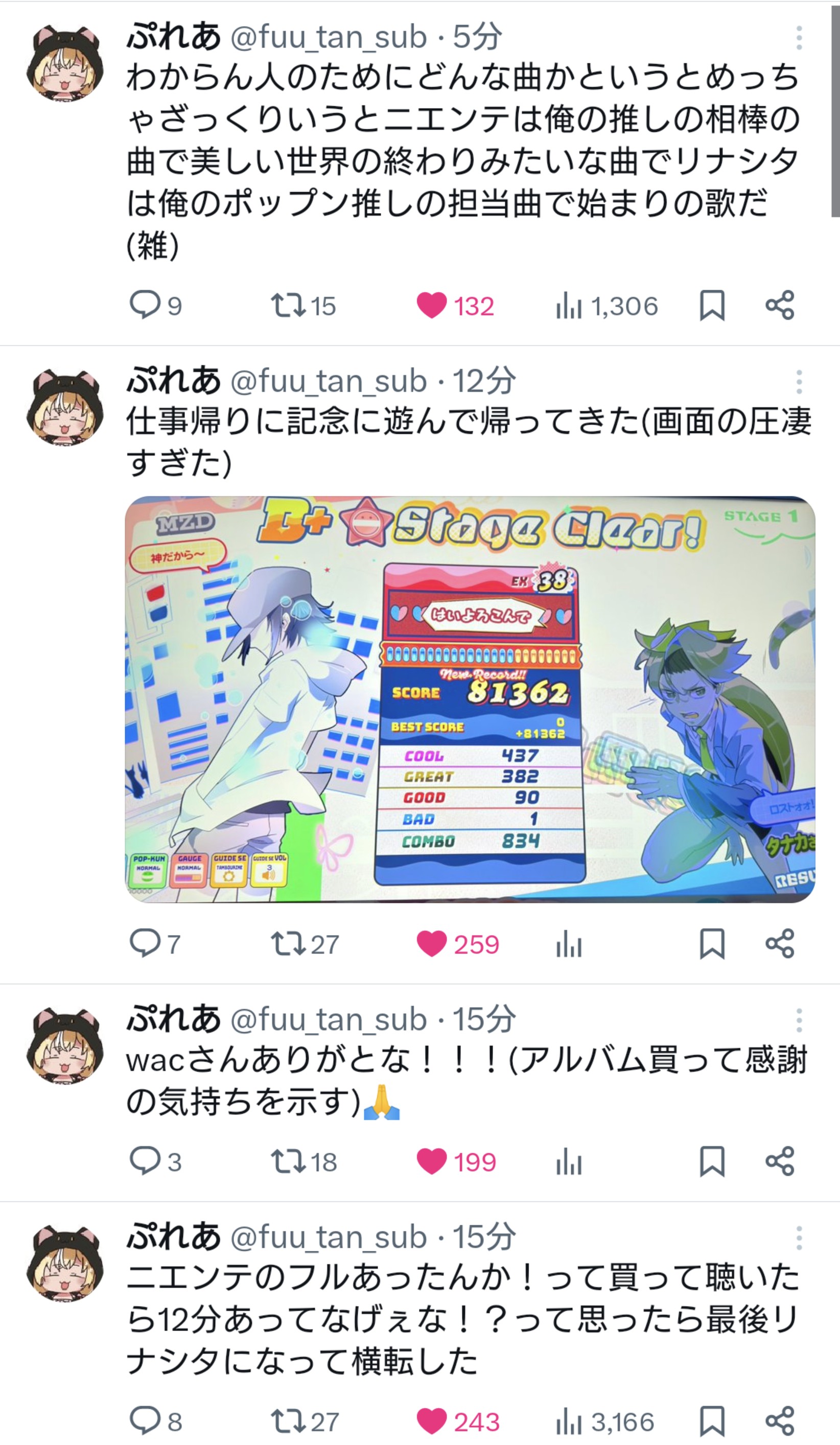Viewport: 840px width, 1445px height.
Task: Bookmark the tweet with 199 likes
Action: point(712,1162)
